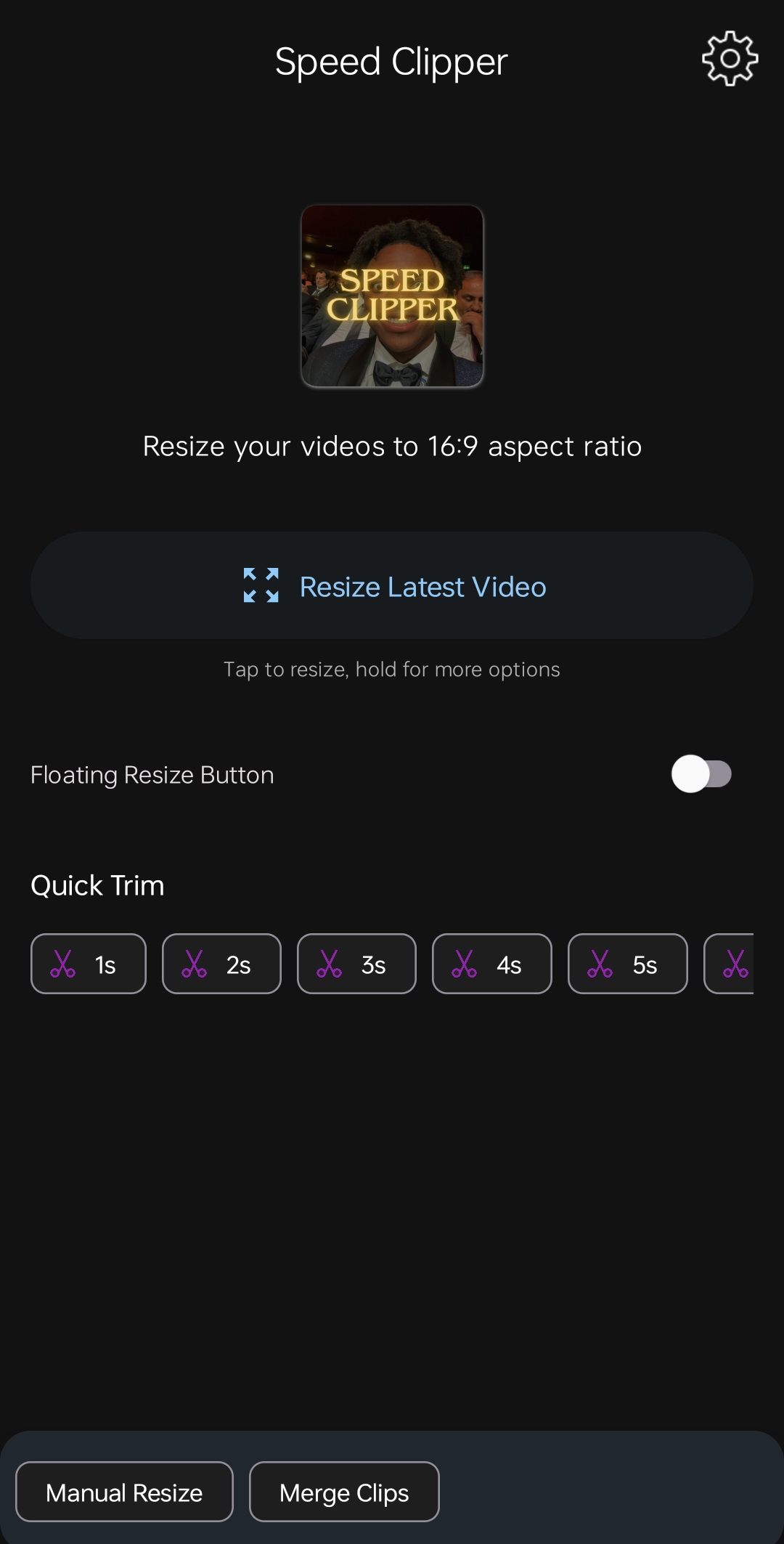Viewport: 784px width, 1544px height.
Task: Tap the Speed Clipper app artwork
Action: click(x=392, y=296)
